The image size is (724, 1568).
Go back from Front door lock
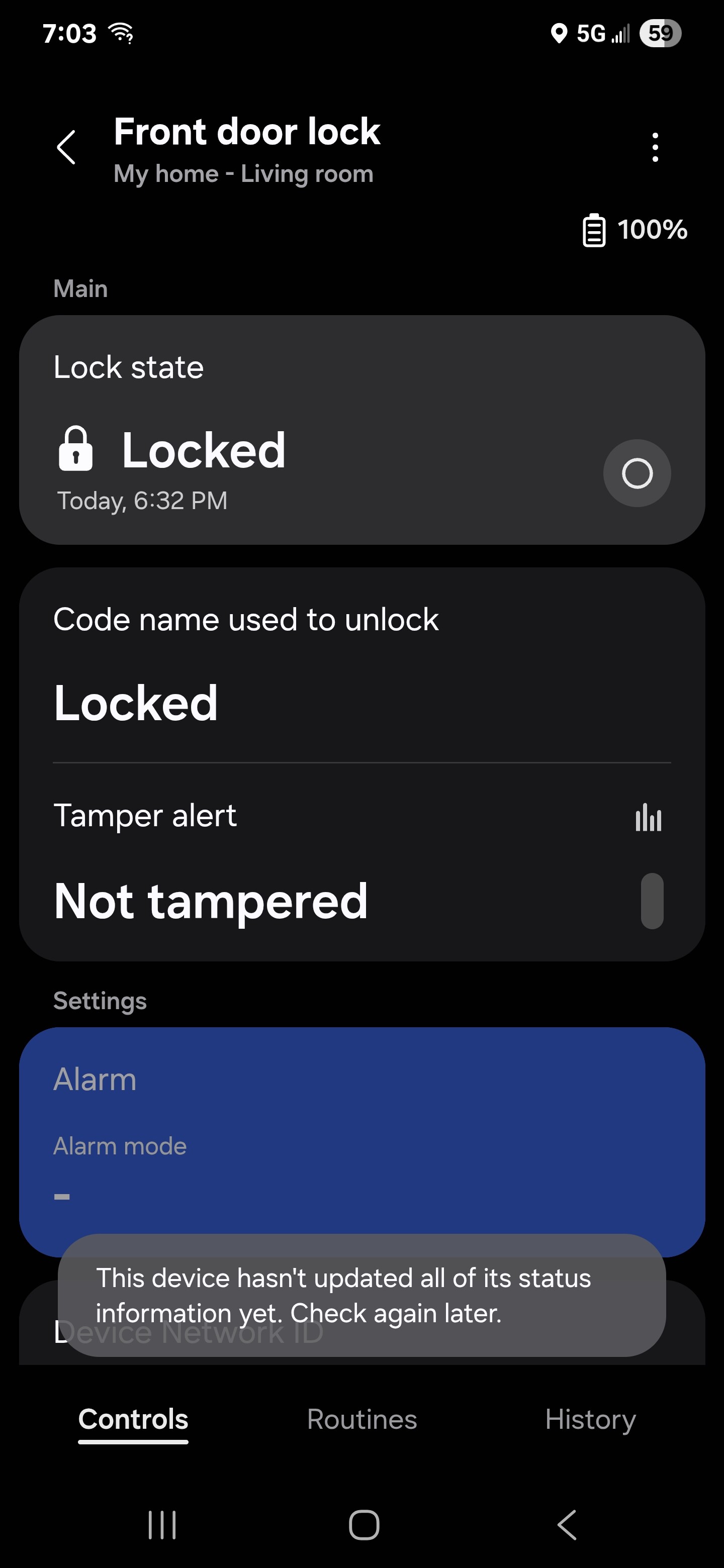[66, 147]
